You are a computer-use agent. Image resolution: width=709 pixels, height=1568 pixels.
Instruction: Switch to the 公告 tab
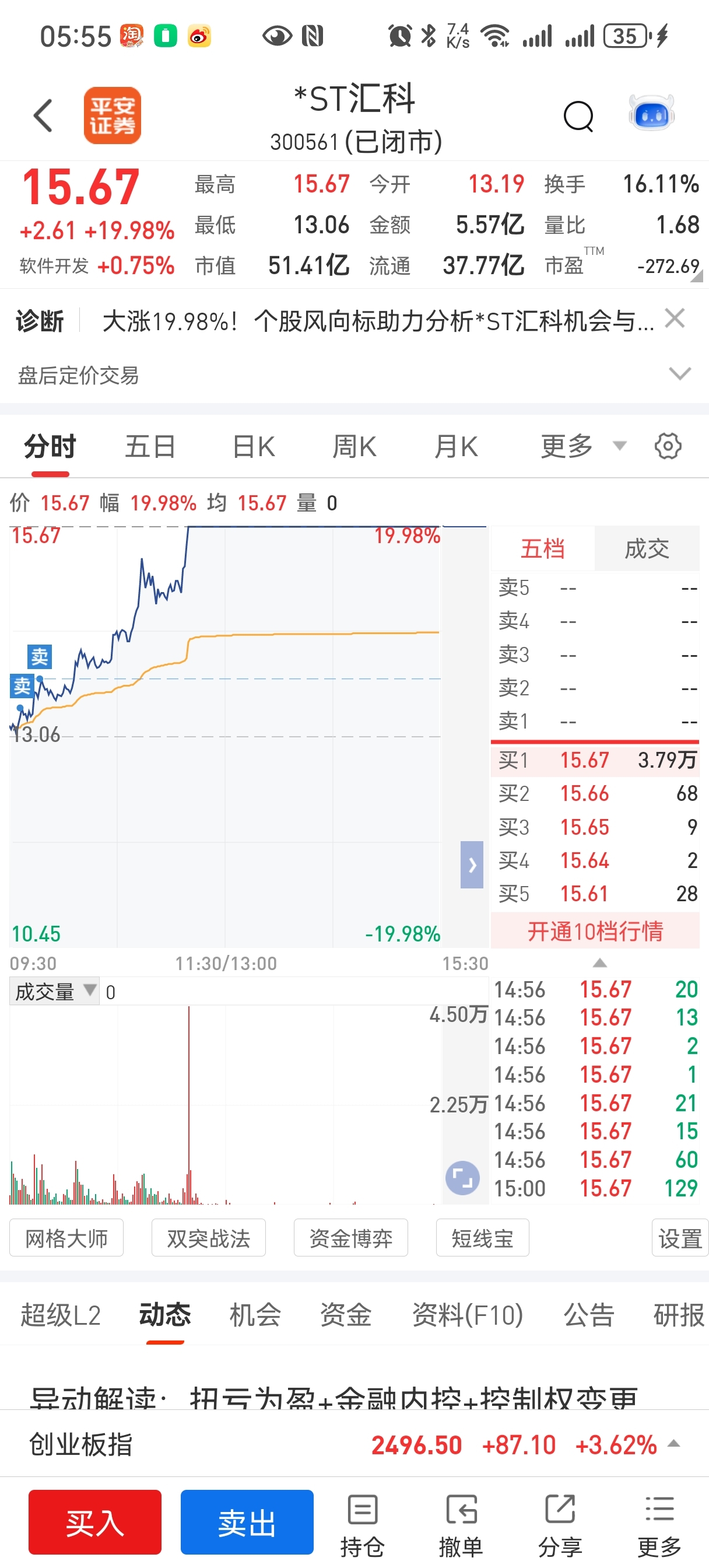point(588,1315)
